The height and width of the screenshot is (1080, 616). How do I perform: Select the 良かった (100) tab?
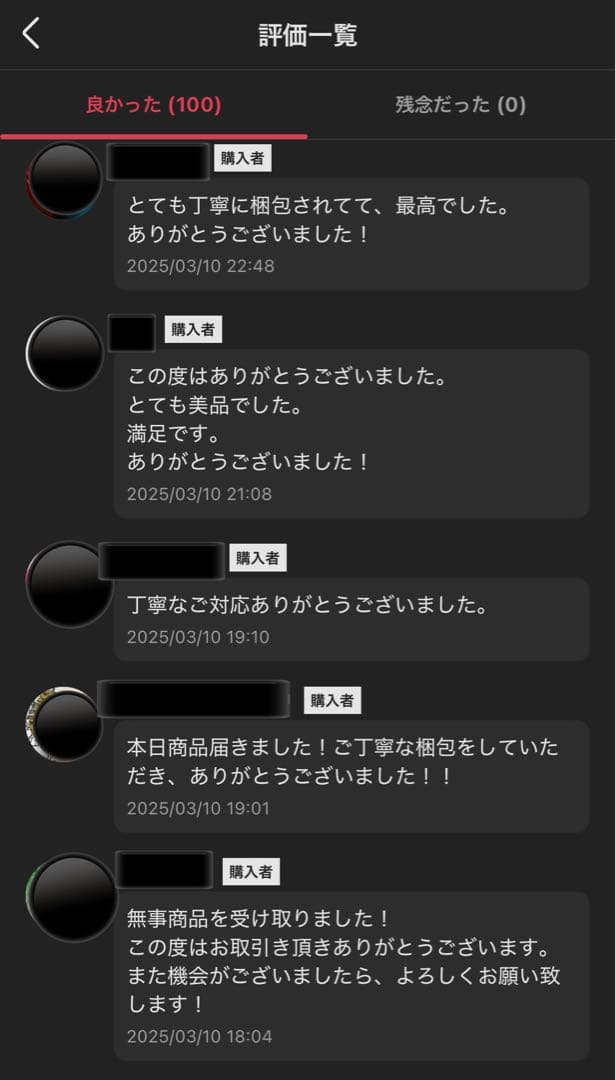(153, 105)
